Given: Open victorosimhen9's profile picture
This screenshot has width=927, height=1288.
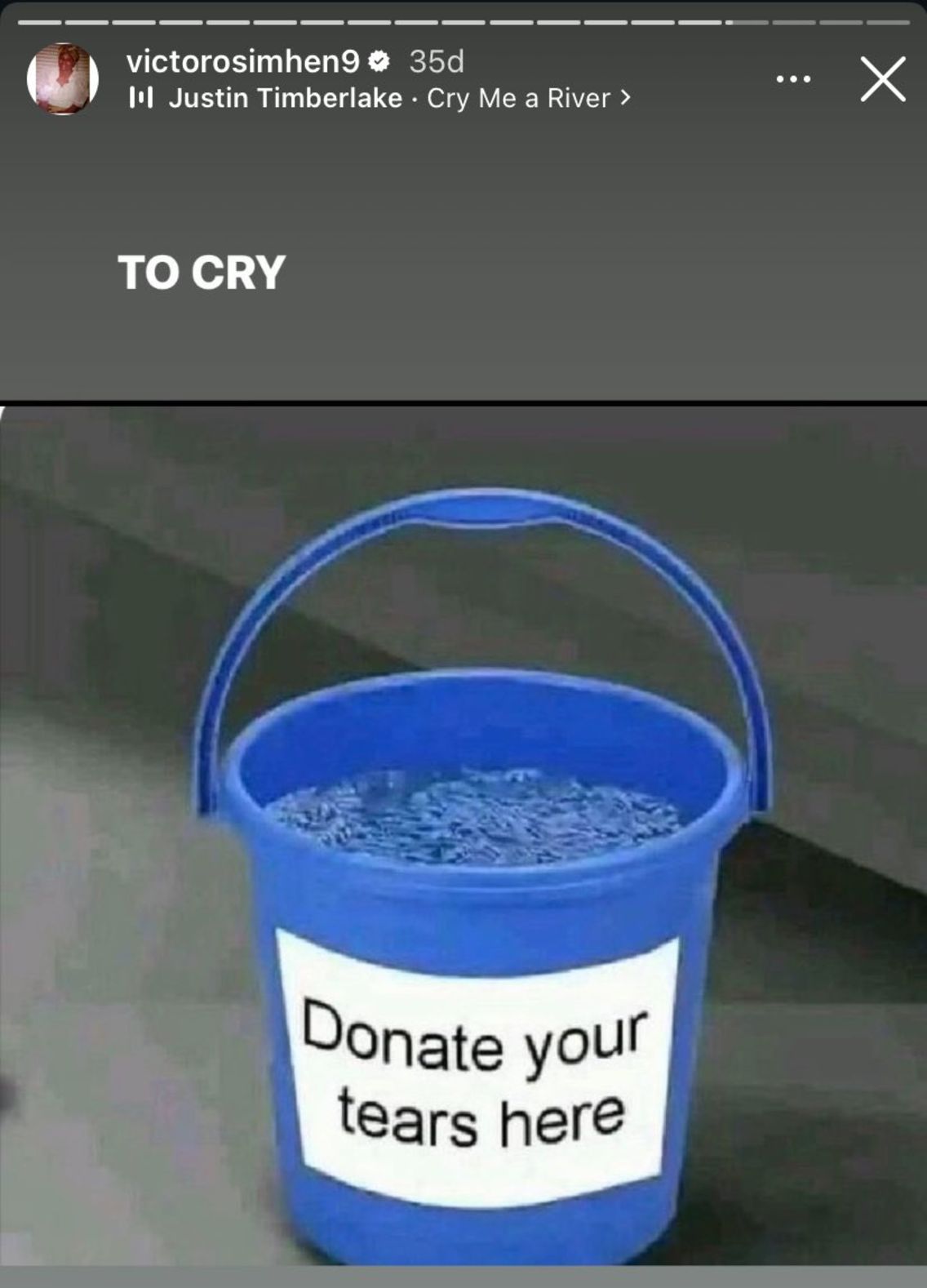Looking at the screenshot, I should pyautogui.click(x=63, y=79).
